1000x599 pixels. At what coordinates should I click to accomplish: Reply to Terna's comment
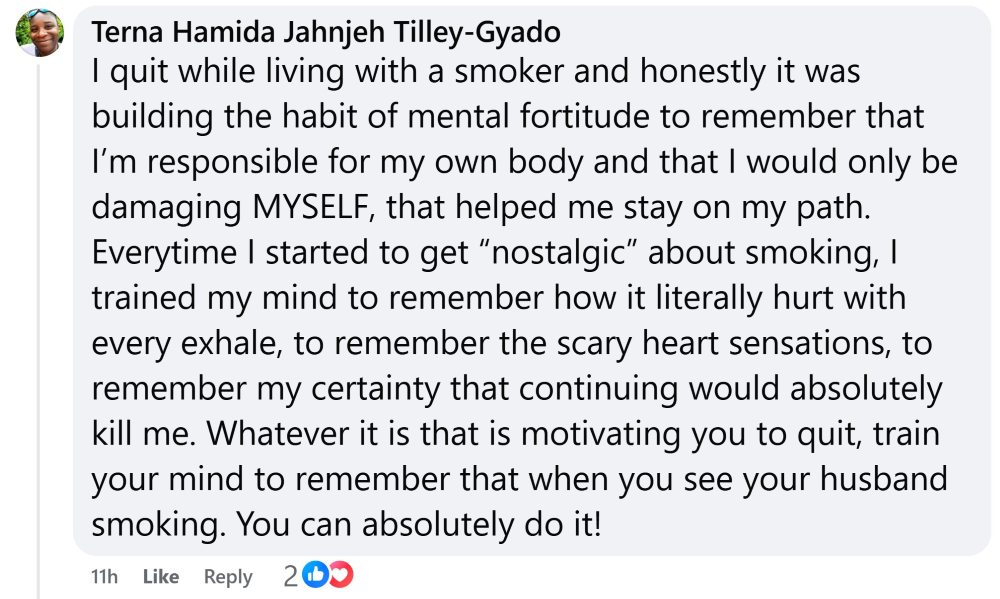coord(228,576)
